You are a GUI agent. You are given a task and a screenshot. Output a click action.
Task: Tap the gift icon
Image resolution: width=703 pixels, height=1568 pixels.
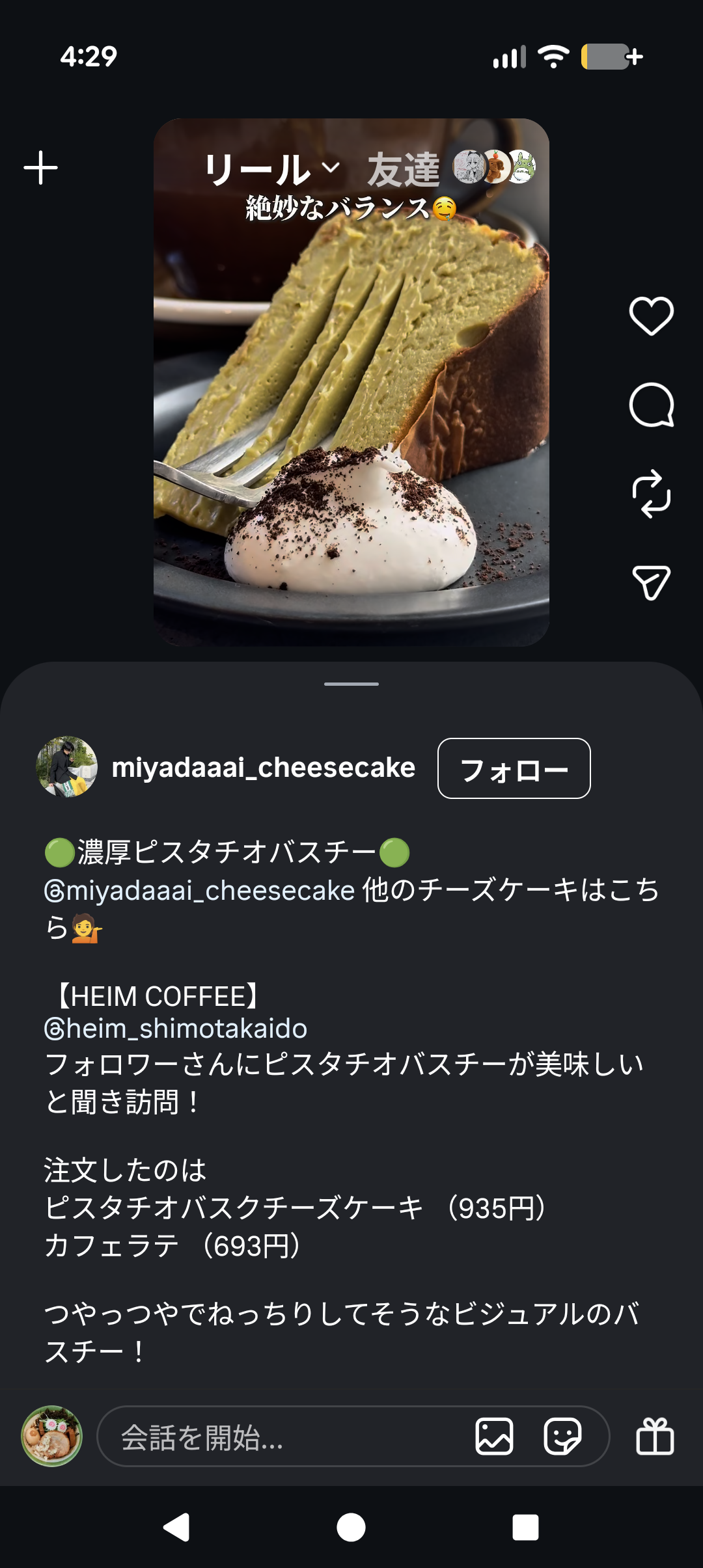point(655,1437)
